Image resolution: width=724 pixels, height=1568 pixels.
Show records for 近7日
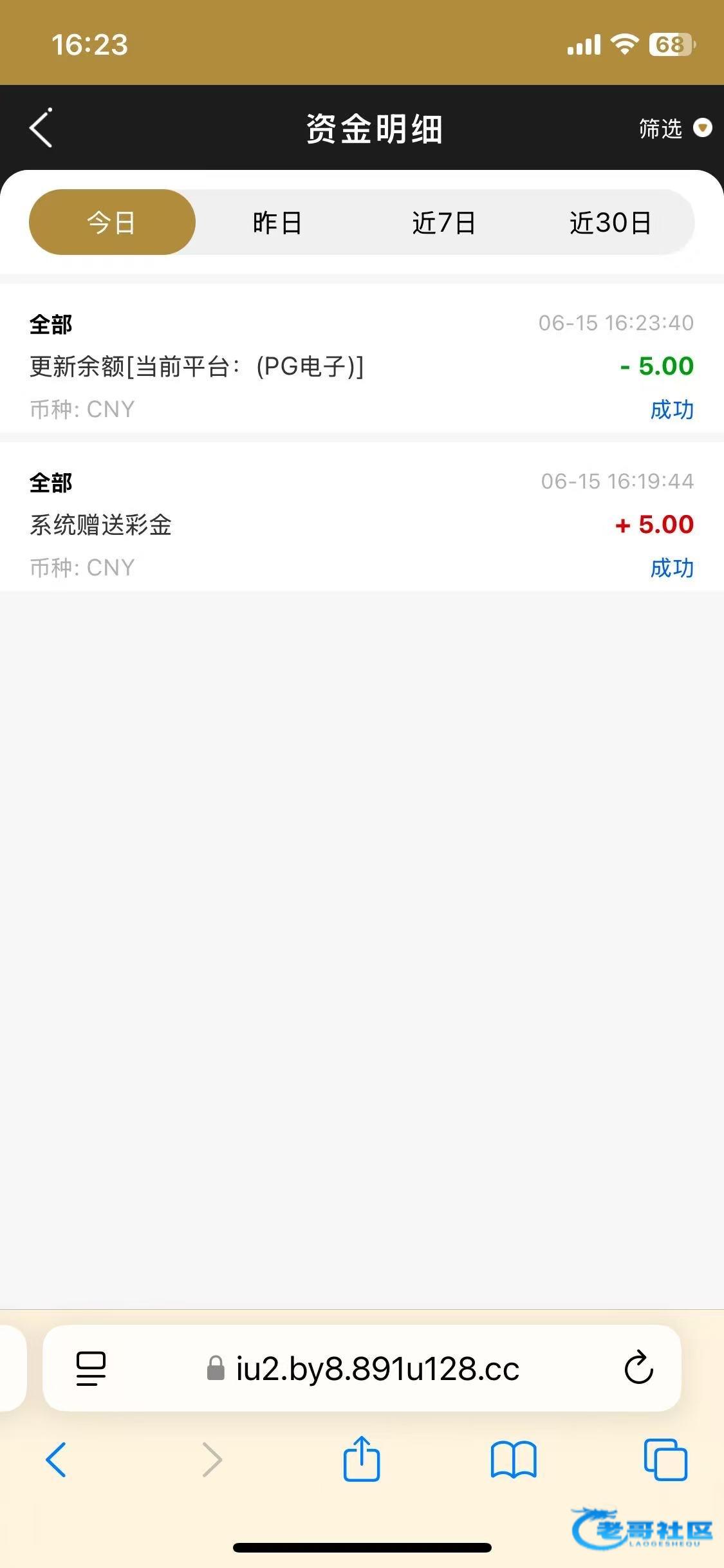click(443, 223)
